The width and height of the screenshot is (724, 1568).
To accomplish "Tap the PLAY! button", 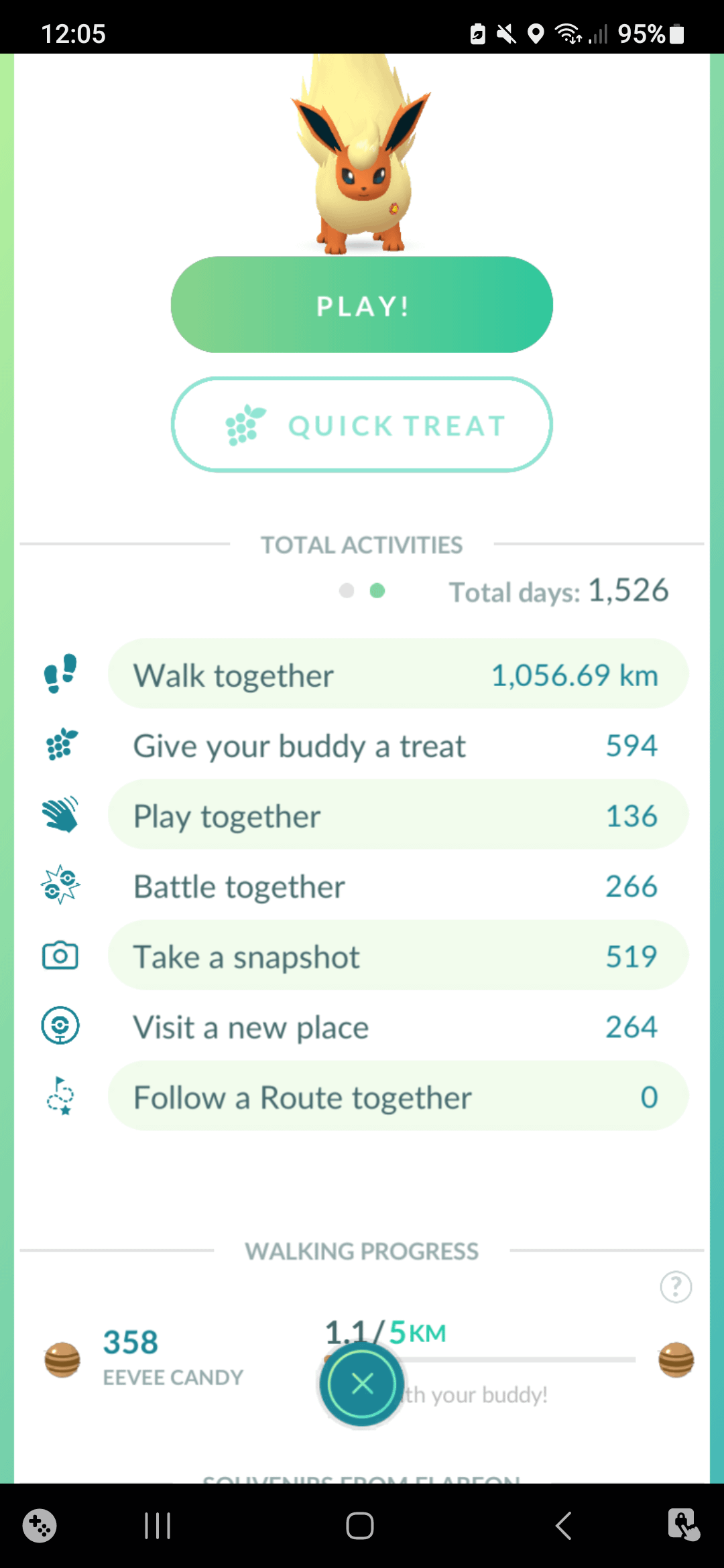I will tap(362, 306).
